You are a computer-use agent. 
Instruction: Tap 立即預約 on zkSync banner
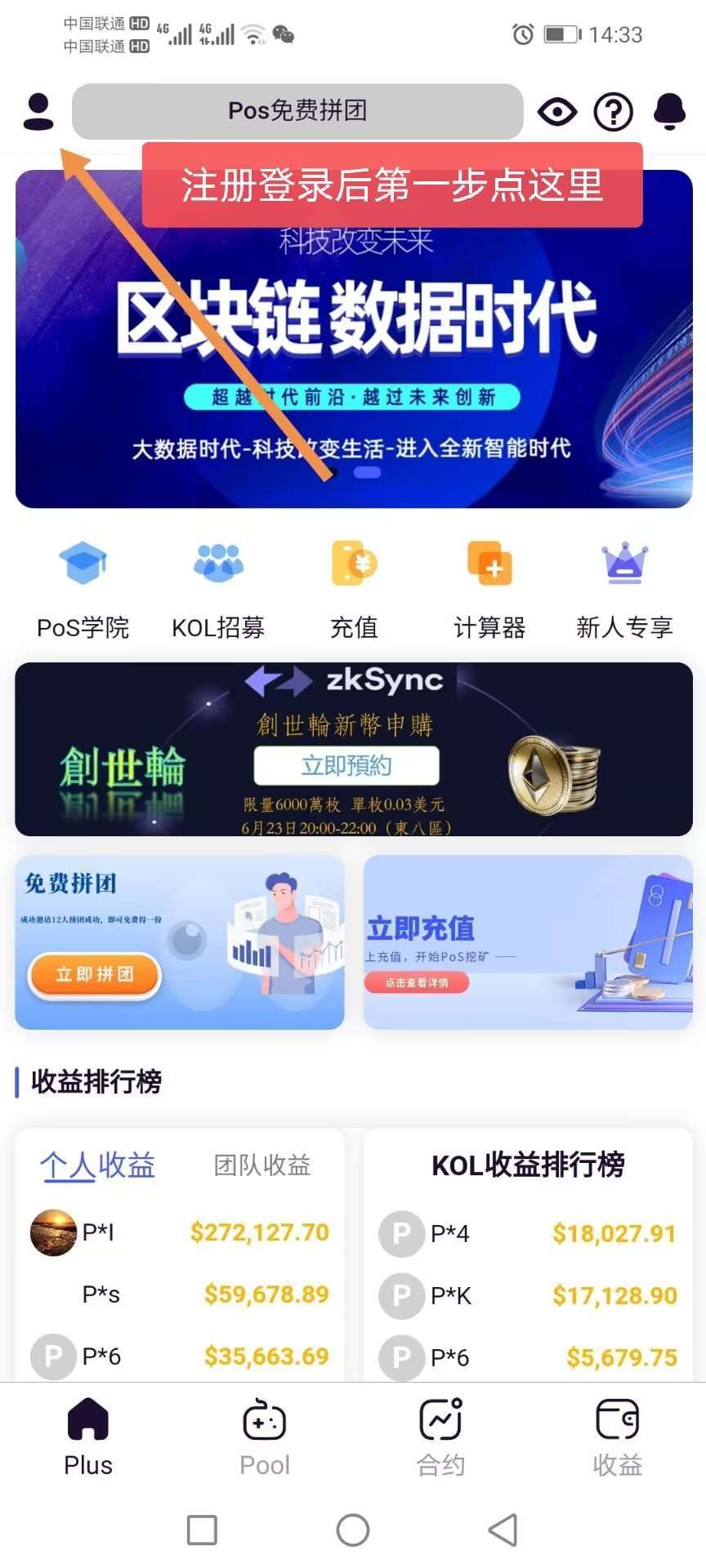(x=346, y=765)
